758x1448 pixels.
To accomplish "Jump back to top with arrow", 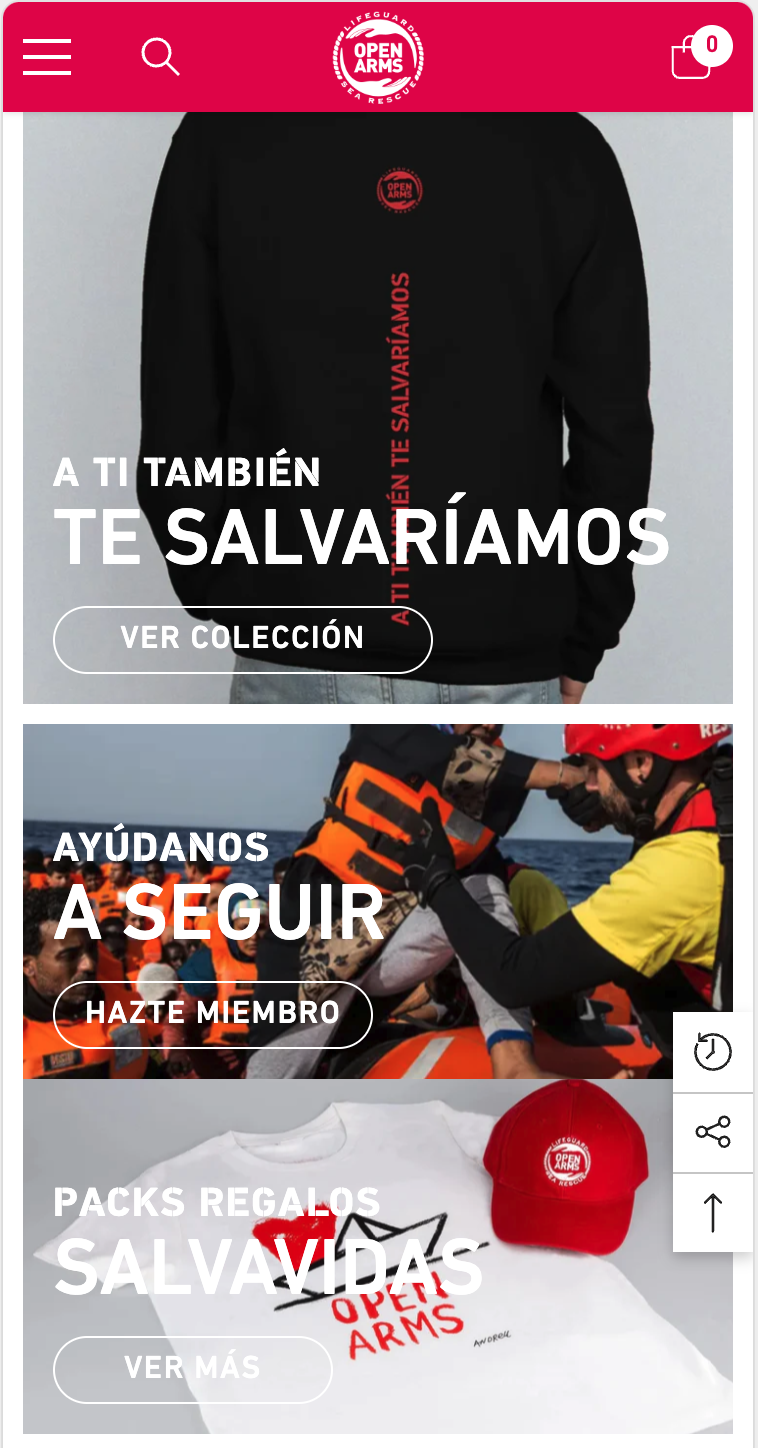I will [x=713, y=1212].
